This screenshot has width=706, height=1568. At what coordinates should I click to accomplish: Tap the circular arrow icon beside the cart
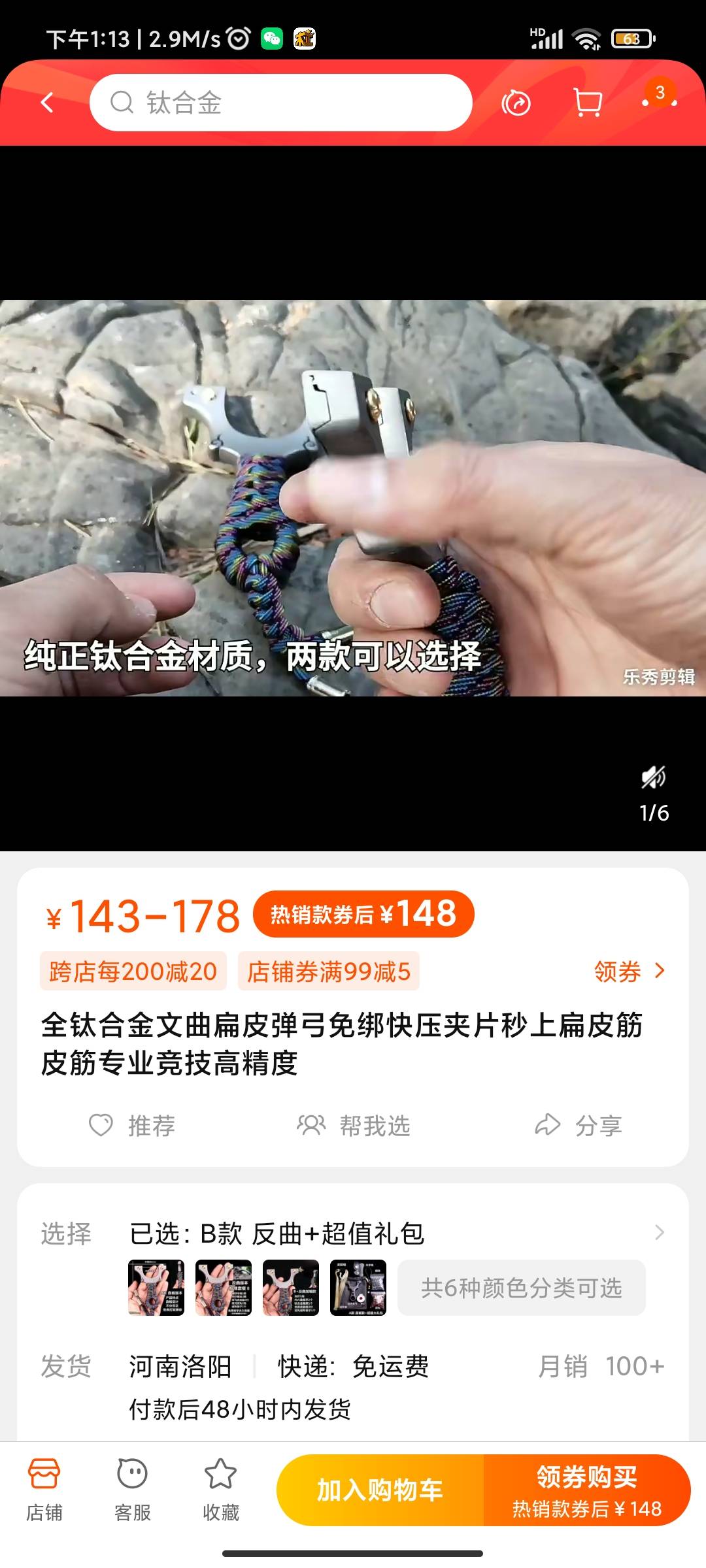coord(516,103)
